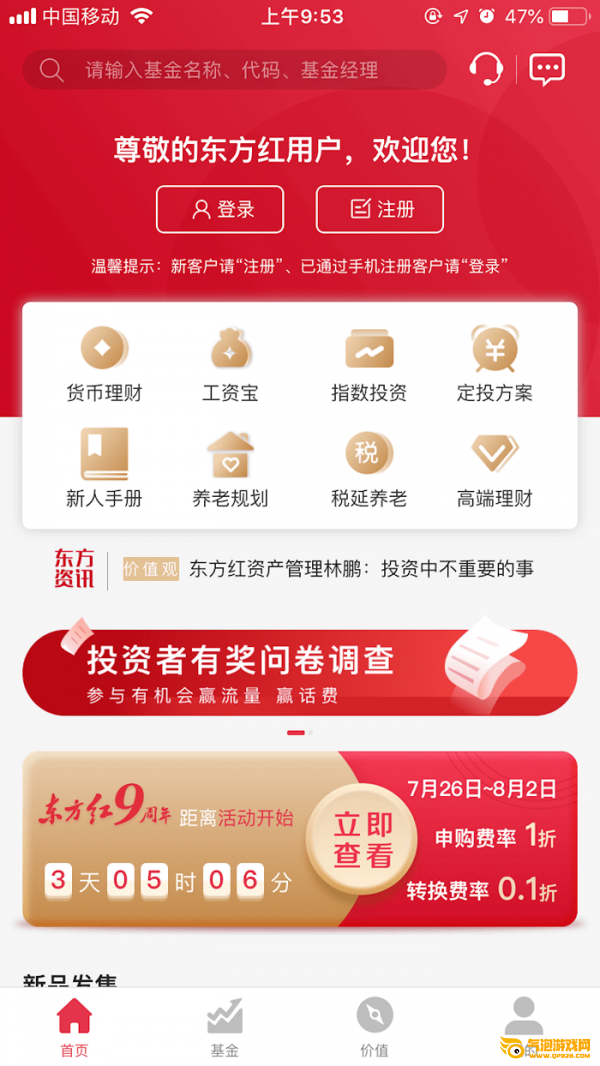This screenshot has height=1066, width=600.
Task: Open the profile tab with person icon
Action: click(x=523, y=1020)
